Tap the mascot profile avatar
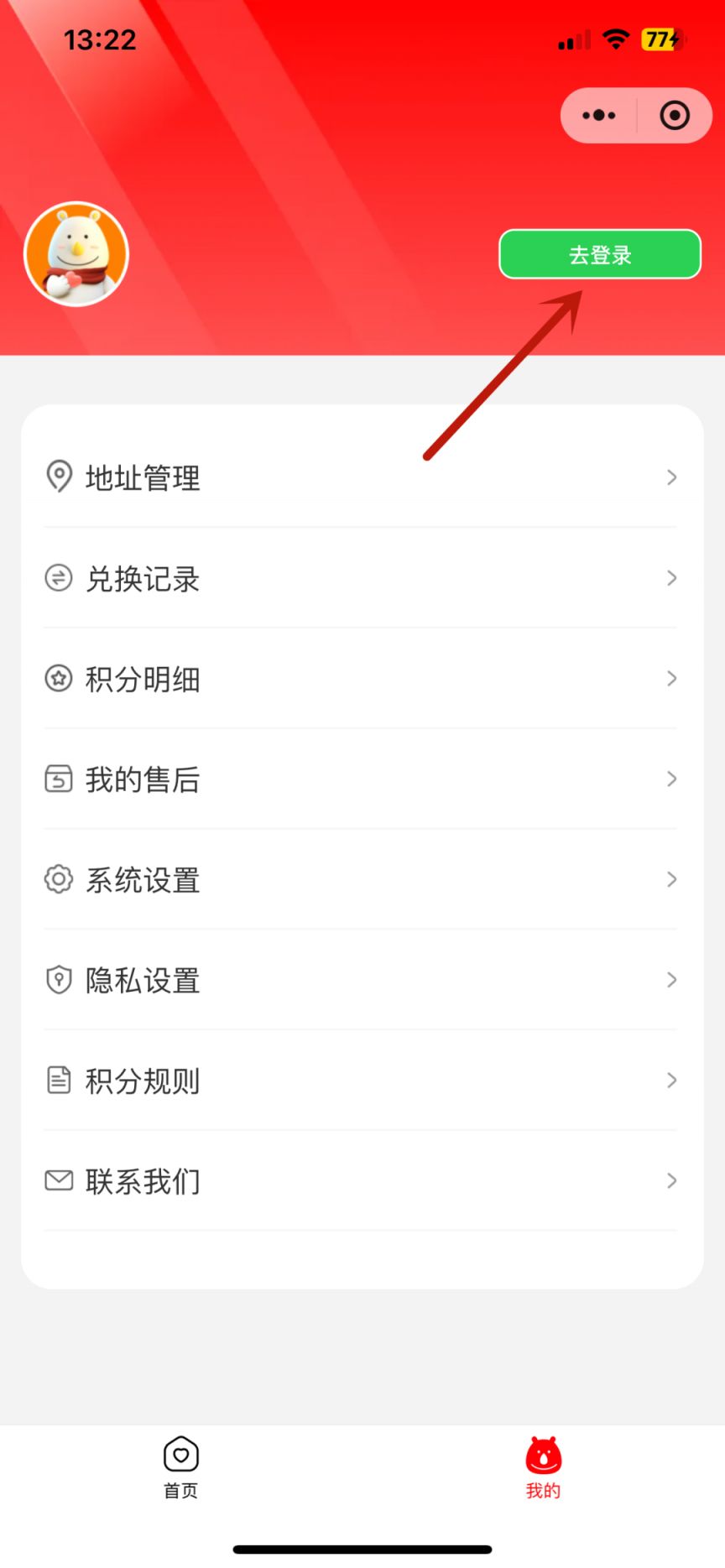 coord(76,253)
